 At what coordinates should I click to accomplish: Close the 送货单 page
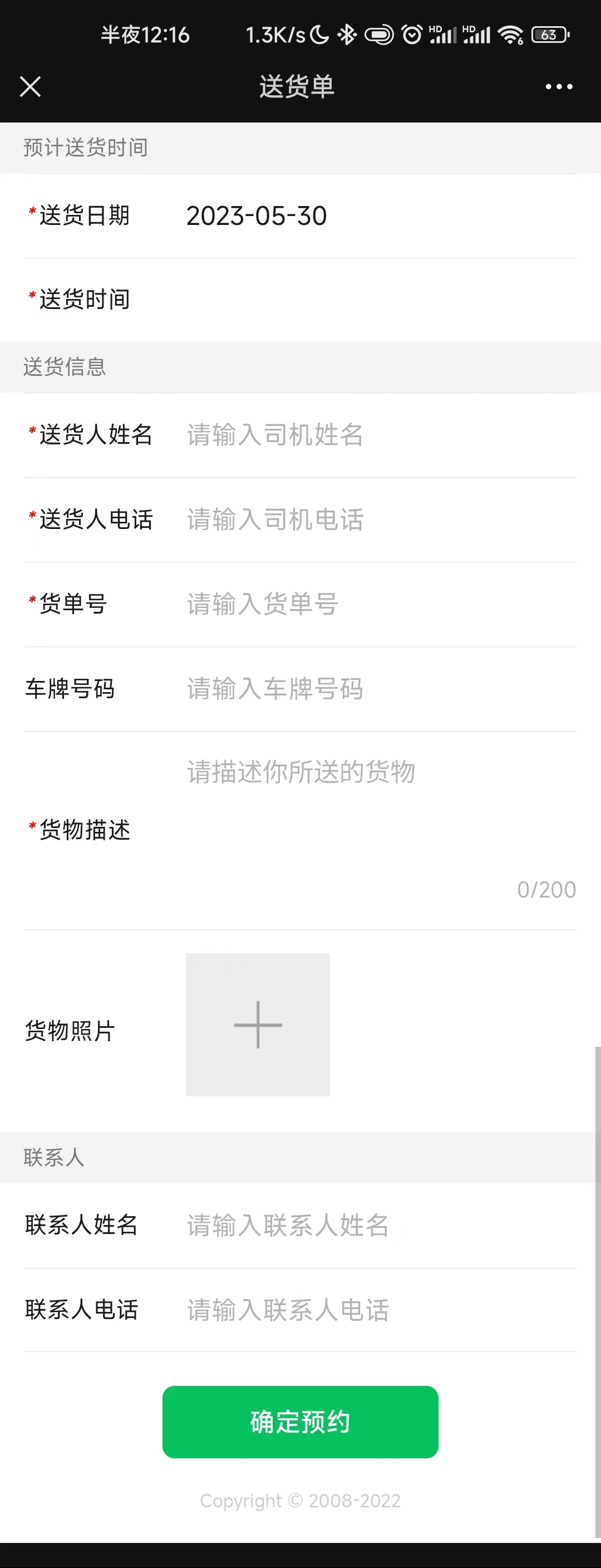tap(31, 87)
